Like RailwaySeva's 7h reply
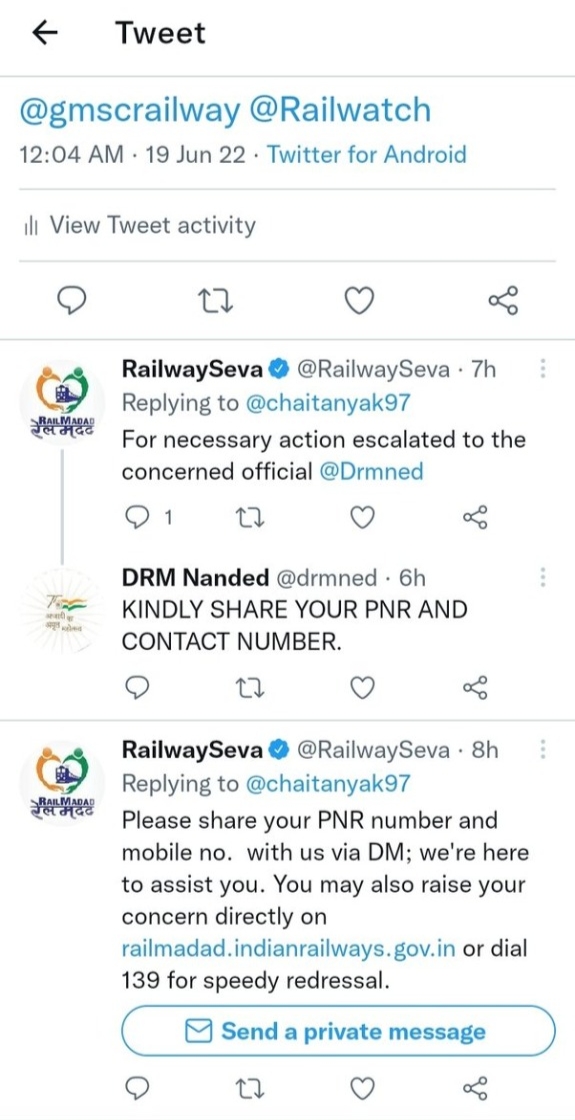Screen dimensions: 575x1120 pos(362,517)
